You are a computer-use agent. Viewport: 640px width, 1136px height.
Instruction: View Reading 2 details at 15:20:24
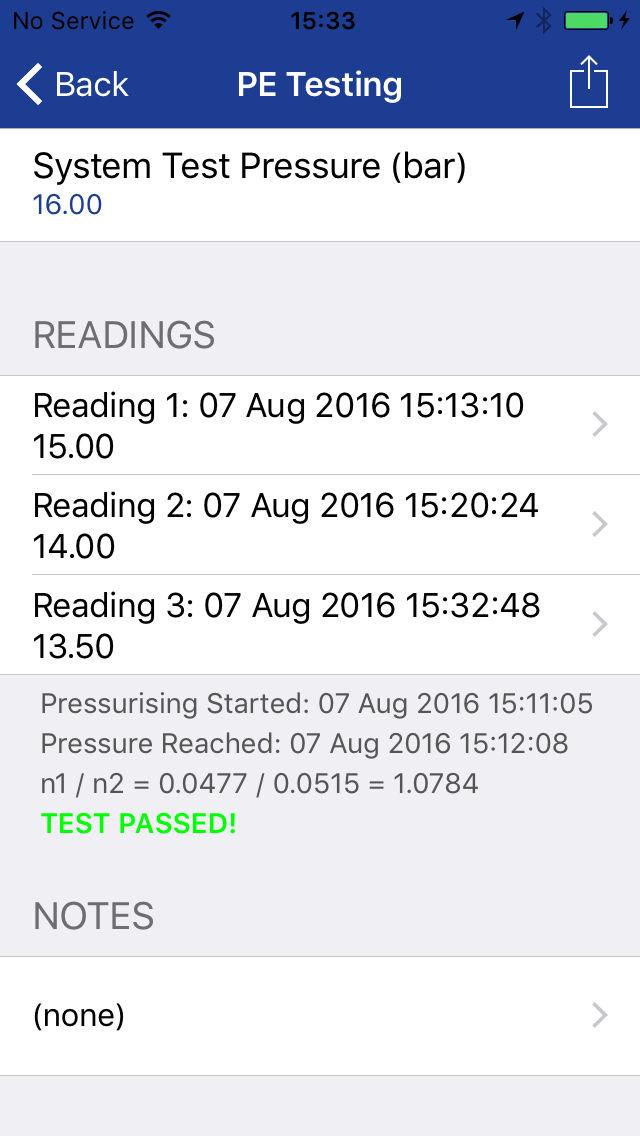tap(320, 525)
